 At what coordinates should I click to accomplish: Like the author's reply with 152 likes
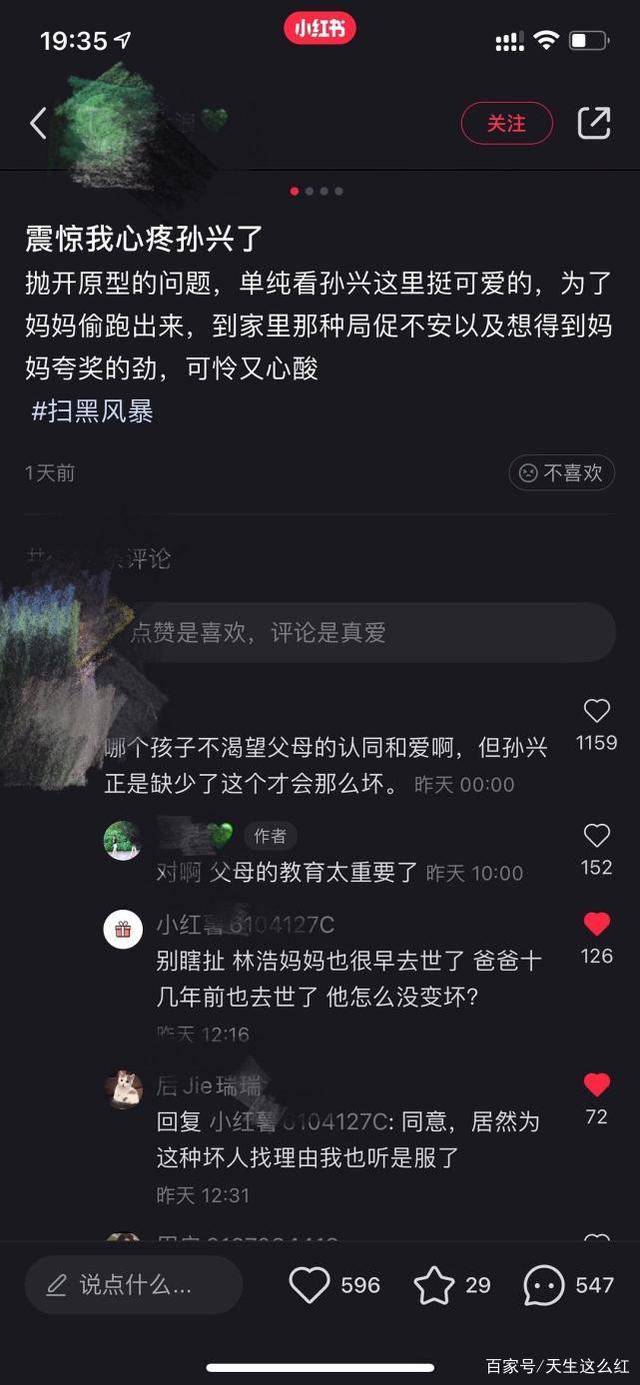click(596, 836)
